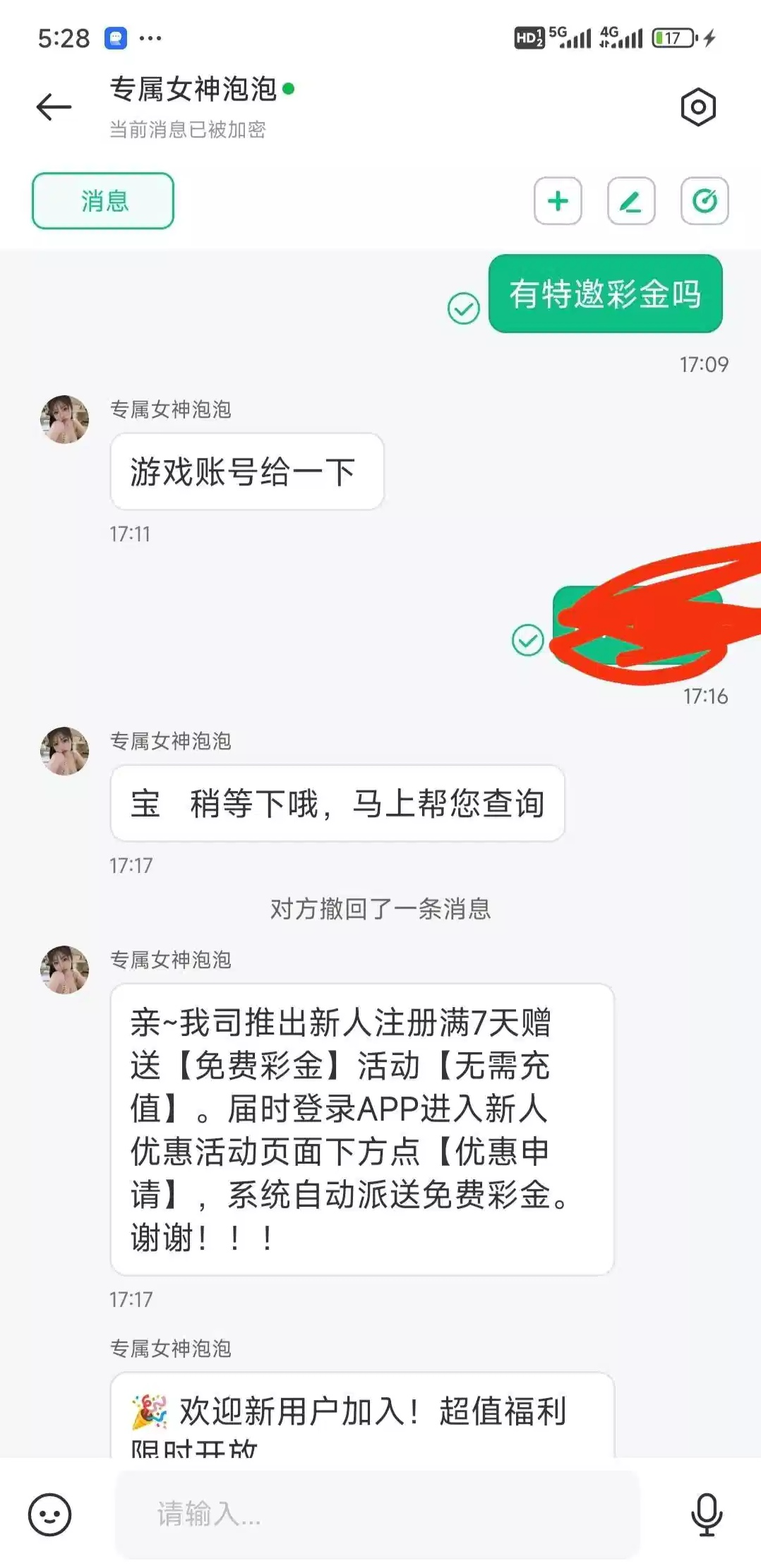Screen dimensions: 761x1568
Task: Open avatar beside 游戏账号给一下 message
Action: coord(65,419)
